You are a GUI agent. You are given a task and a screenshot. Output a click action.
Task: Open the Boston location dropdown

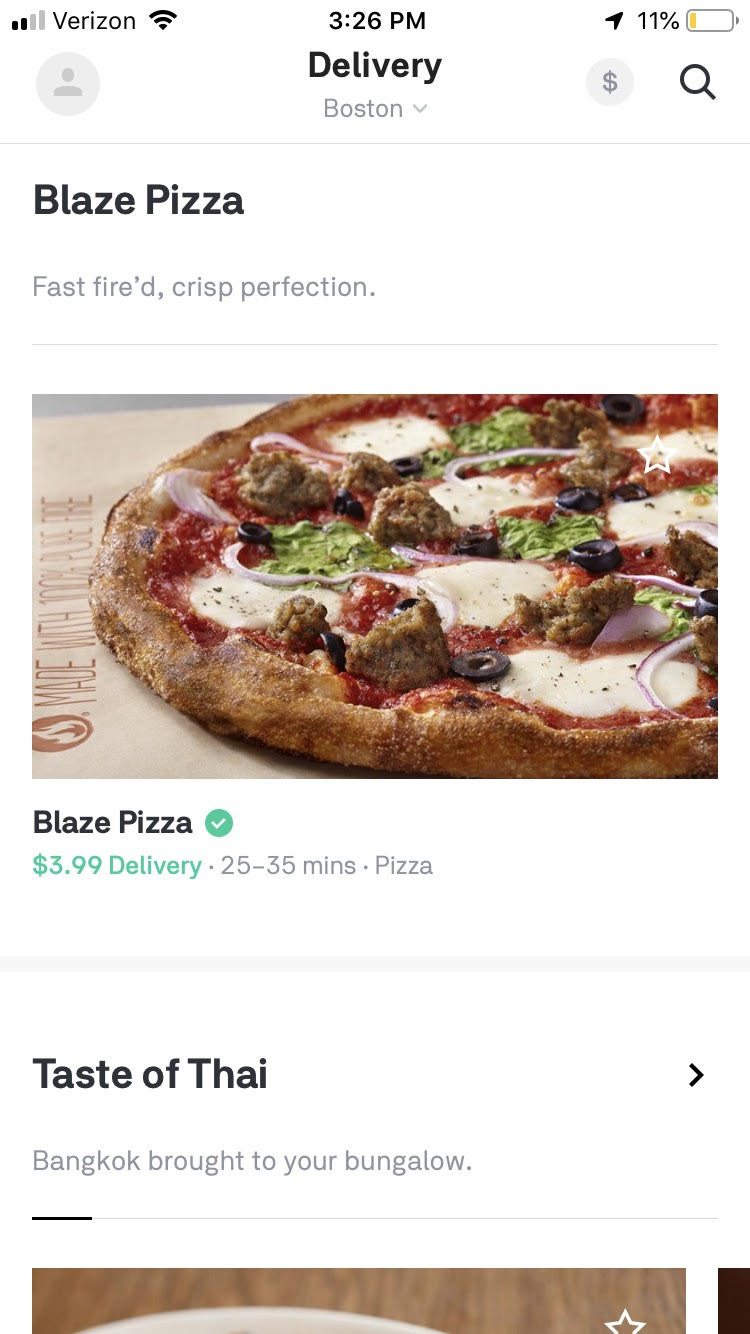pyautogui.click(x=375, y=108)
